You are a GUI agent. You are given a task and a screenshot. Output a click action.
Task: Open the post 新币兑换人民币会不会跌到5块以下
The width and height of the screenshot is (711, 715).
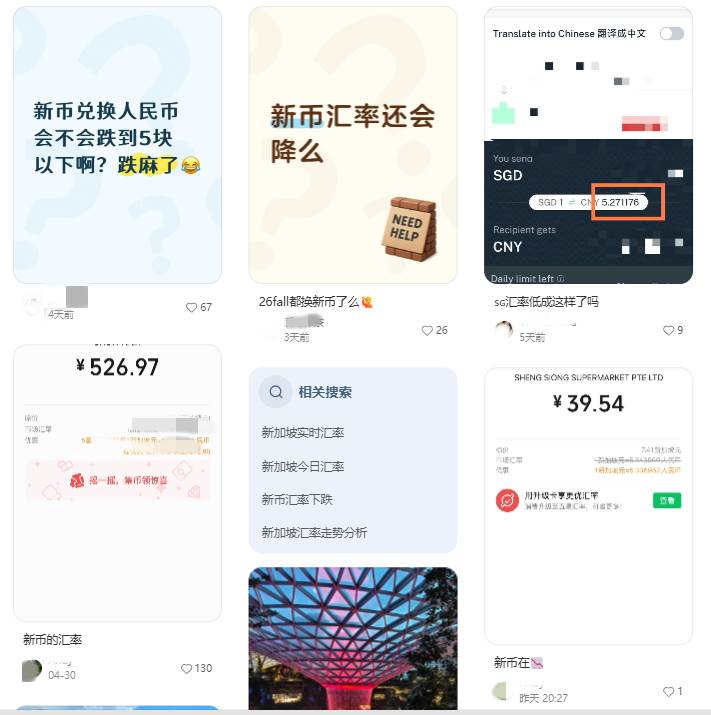pyautogui.click(x=118, y=145)
